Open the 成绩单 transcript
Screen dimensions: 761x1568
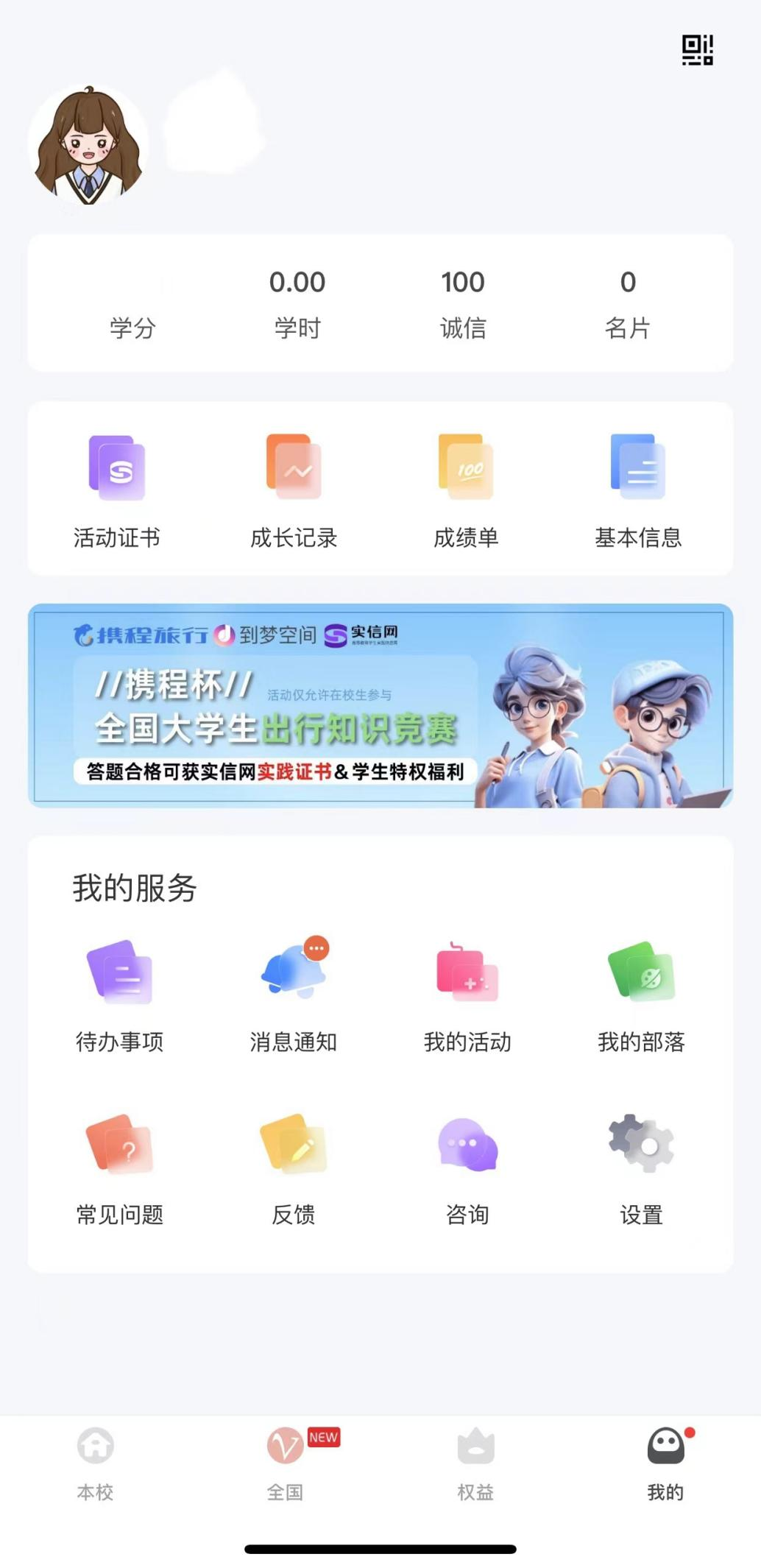[x=466, y=488]
